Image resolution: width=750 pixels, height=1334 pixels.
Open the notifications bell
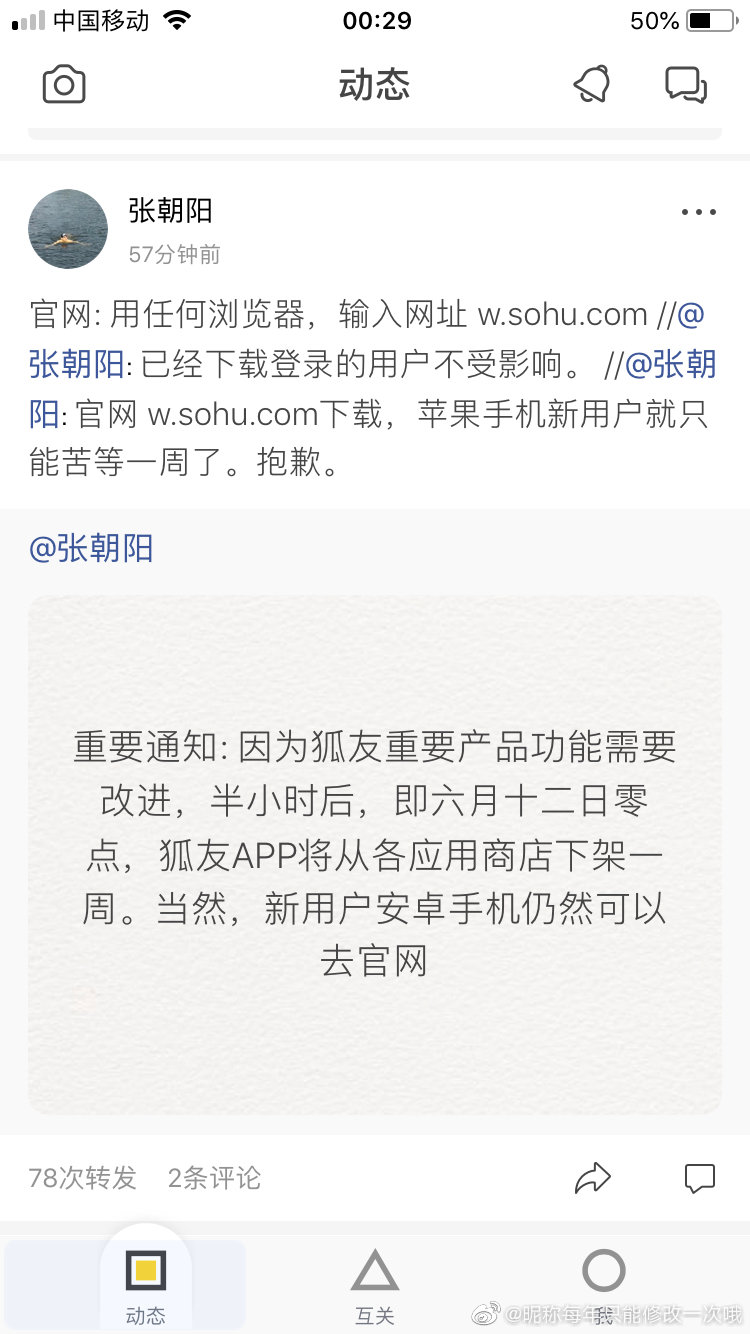click(x=592, y=85)
